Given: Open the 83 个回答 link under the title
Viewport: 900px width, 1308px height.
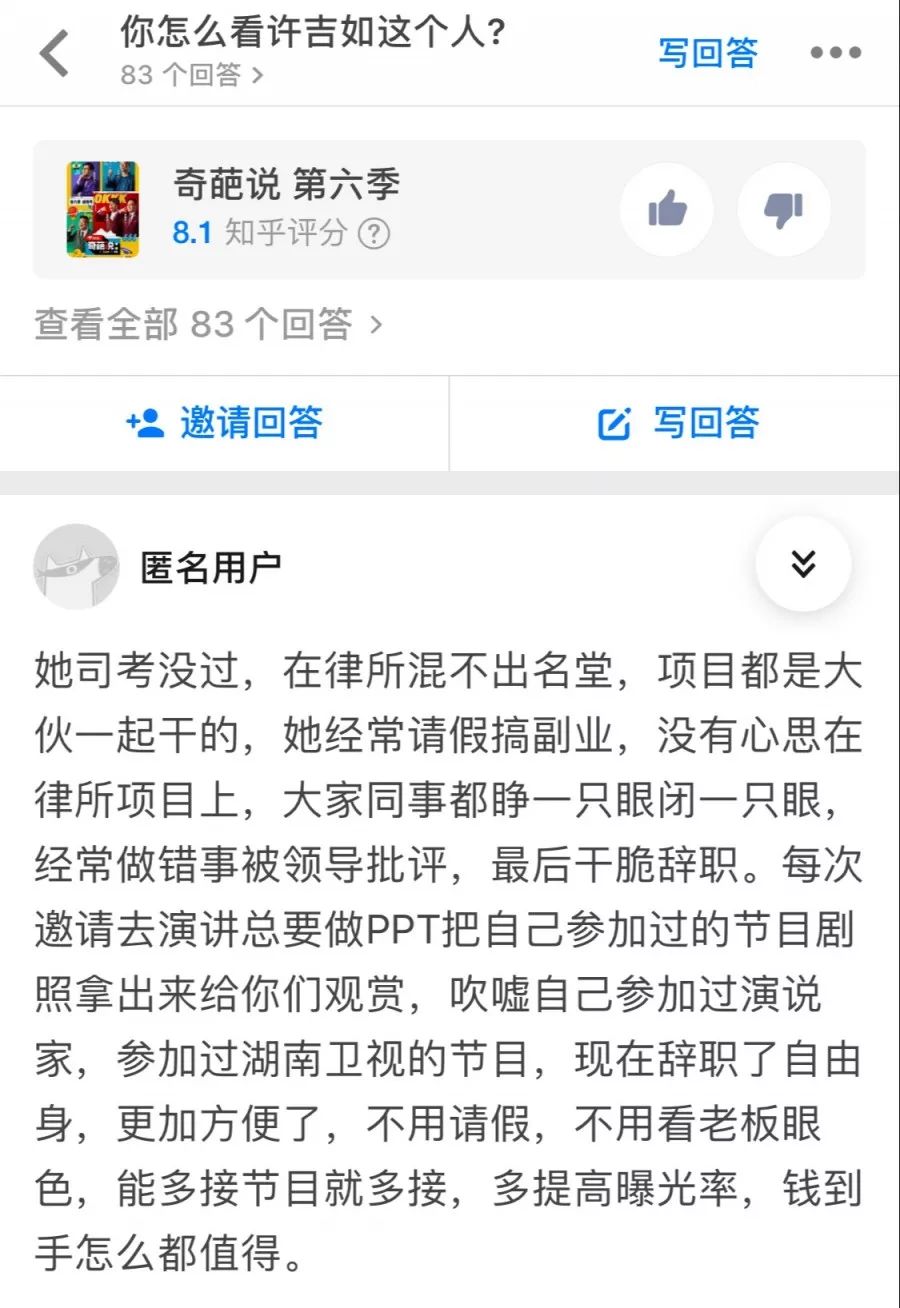Looking at the screenshot, I should tap(192, 75).
